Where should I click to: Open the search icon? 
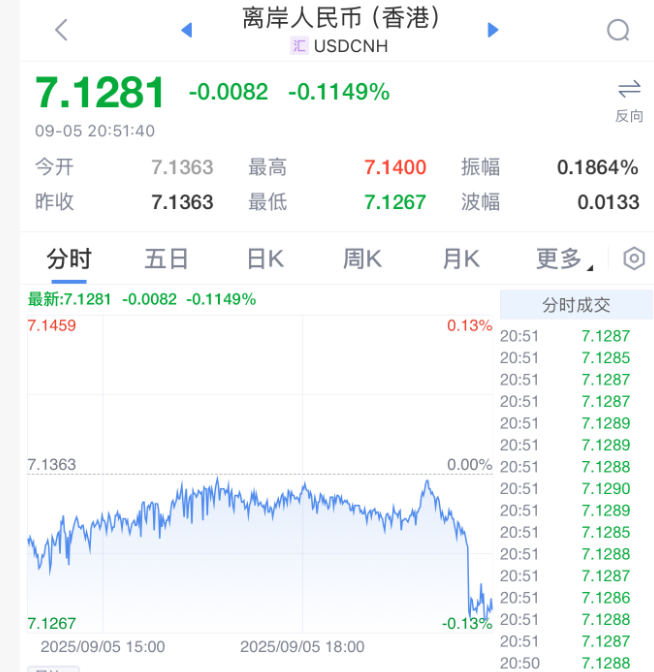(618, 30)
